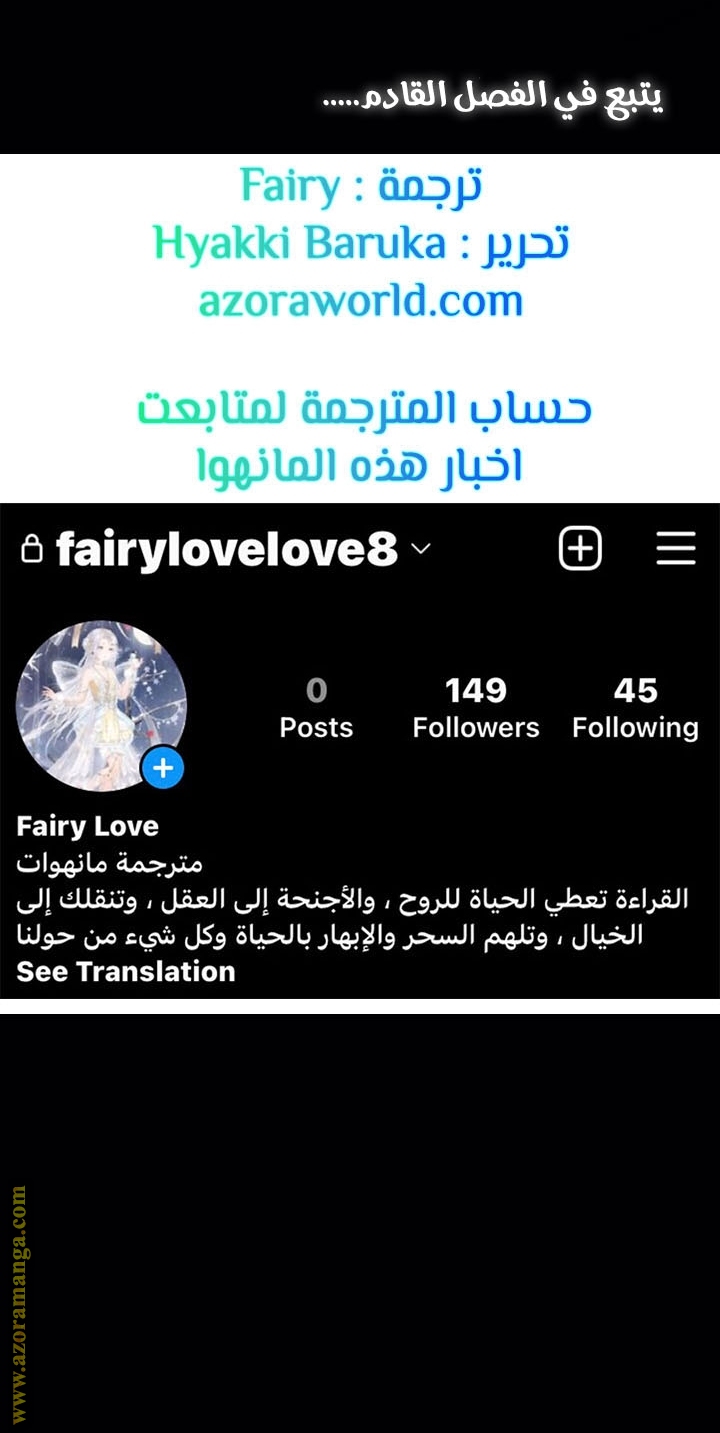Click the See Translation link

[x=125, y=971]
